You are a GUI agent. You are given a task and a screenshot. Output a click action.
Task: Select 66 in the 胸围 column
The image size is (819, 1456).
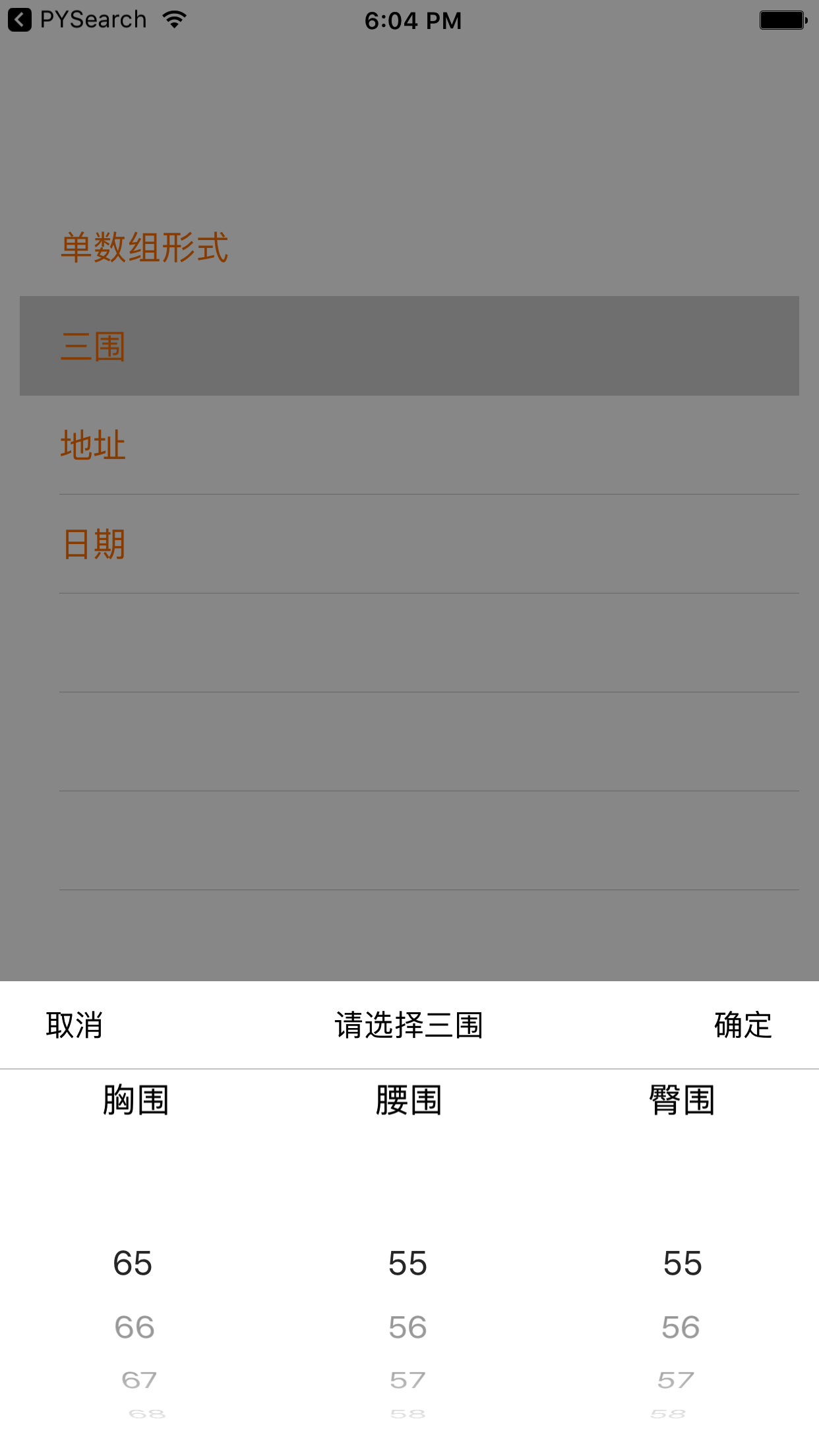pos(135,1327)
